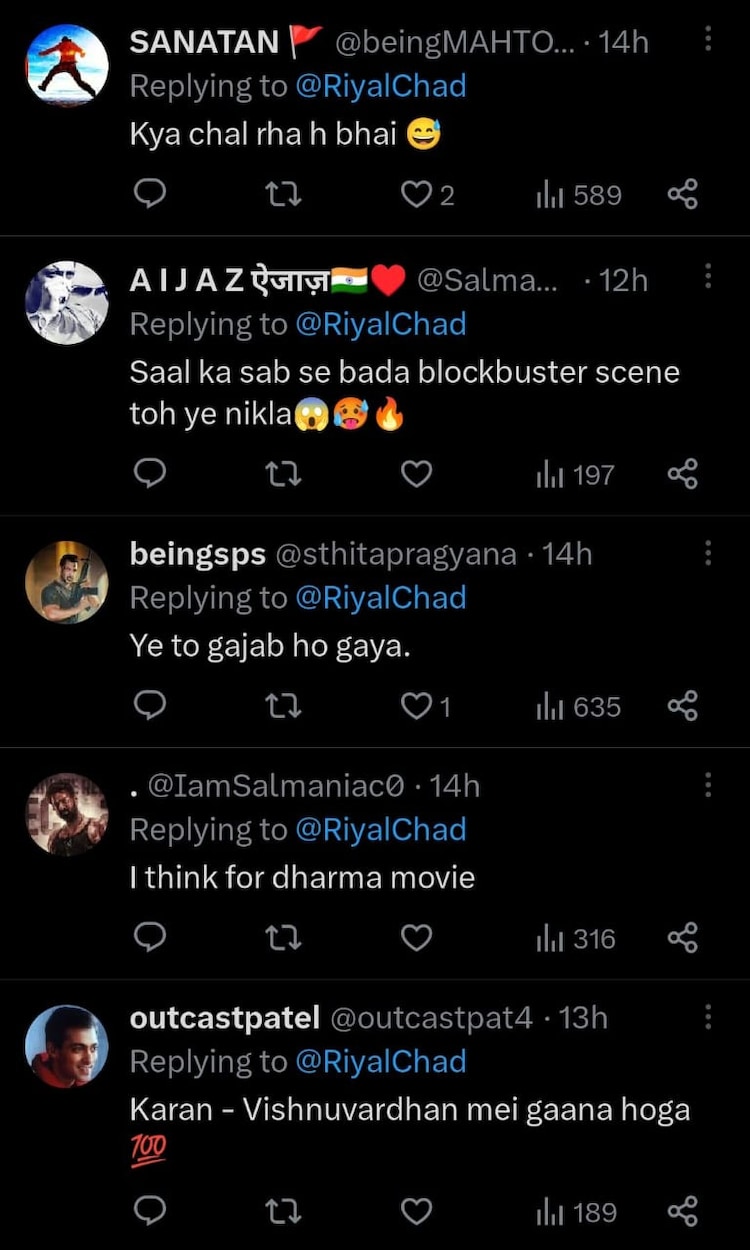Reply to outcastpatel's comment

[150, 1212]
